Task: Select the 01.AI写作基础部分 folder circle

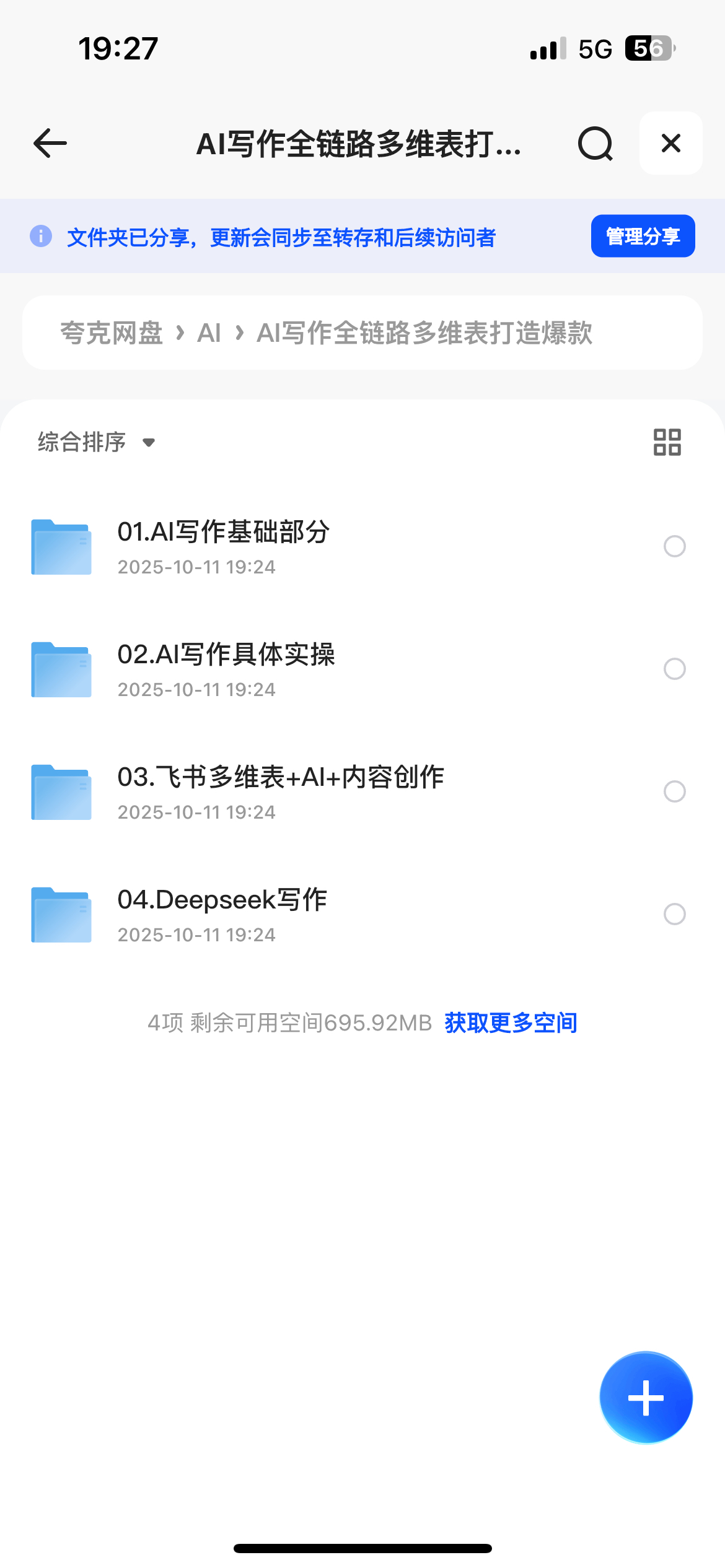Action: point(674,546)
